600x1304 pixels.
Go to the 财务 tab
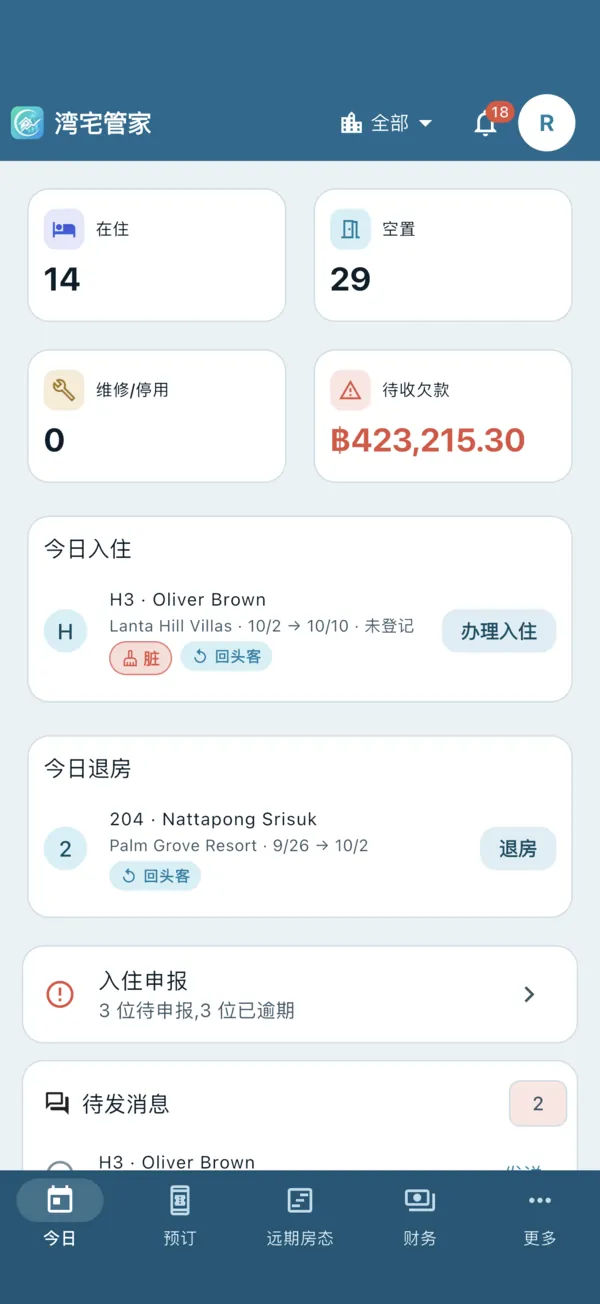click(x=420, y=1216)
